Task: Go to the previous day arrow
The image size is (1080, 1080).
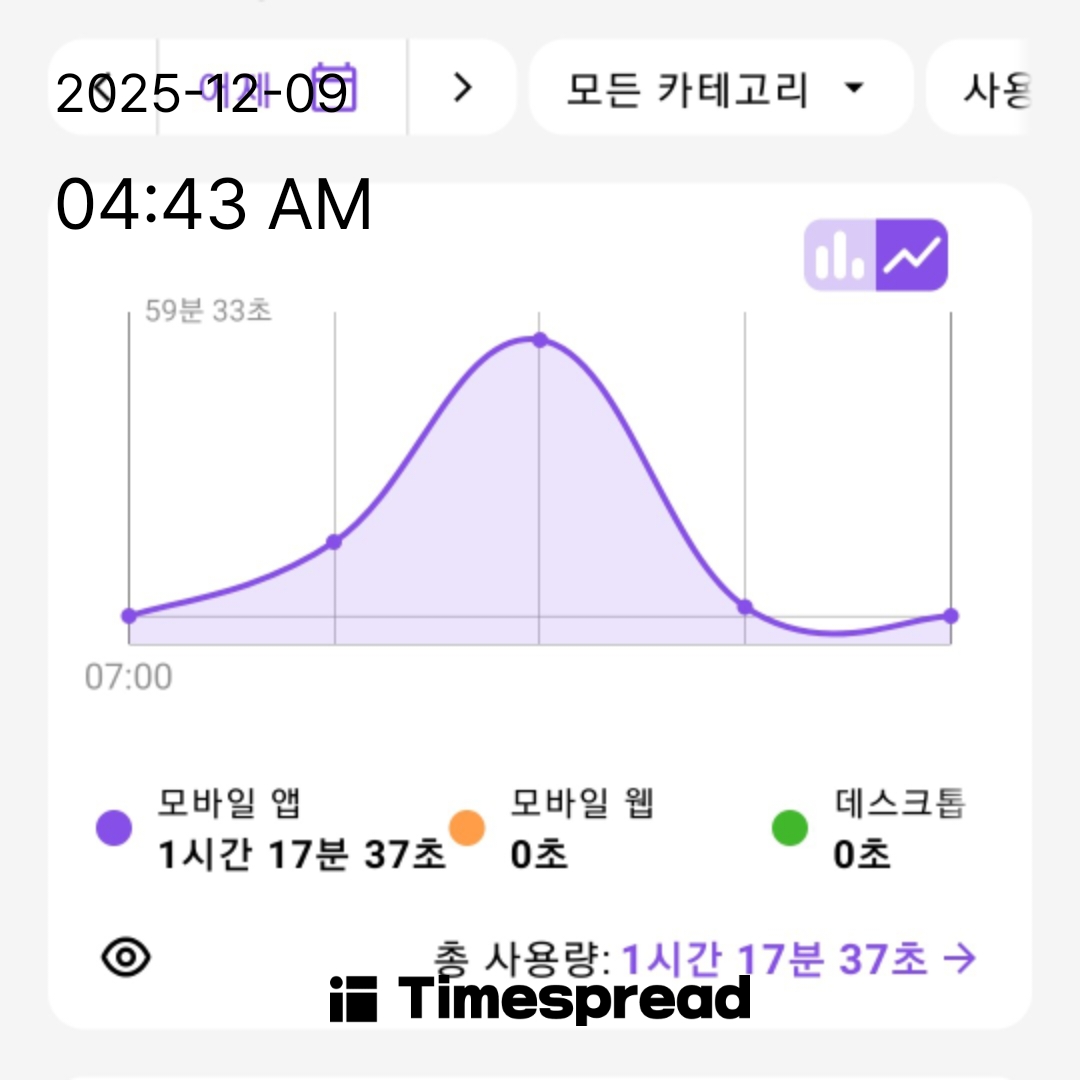Action: point(100,90)
